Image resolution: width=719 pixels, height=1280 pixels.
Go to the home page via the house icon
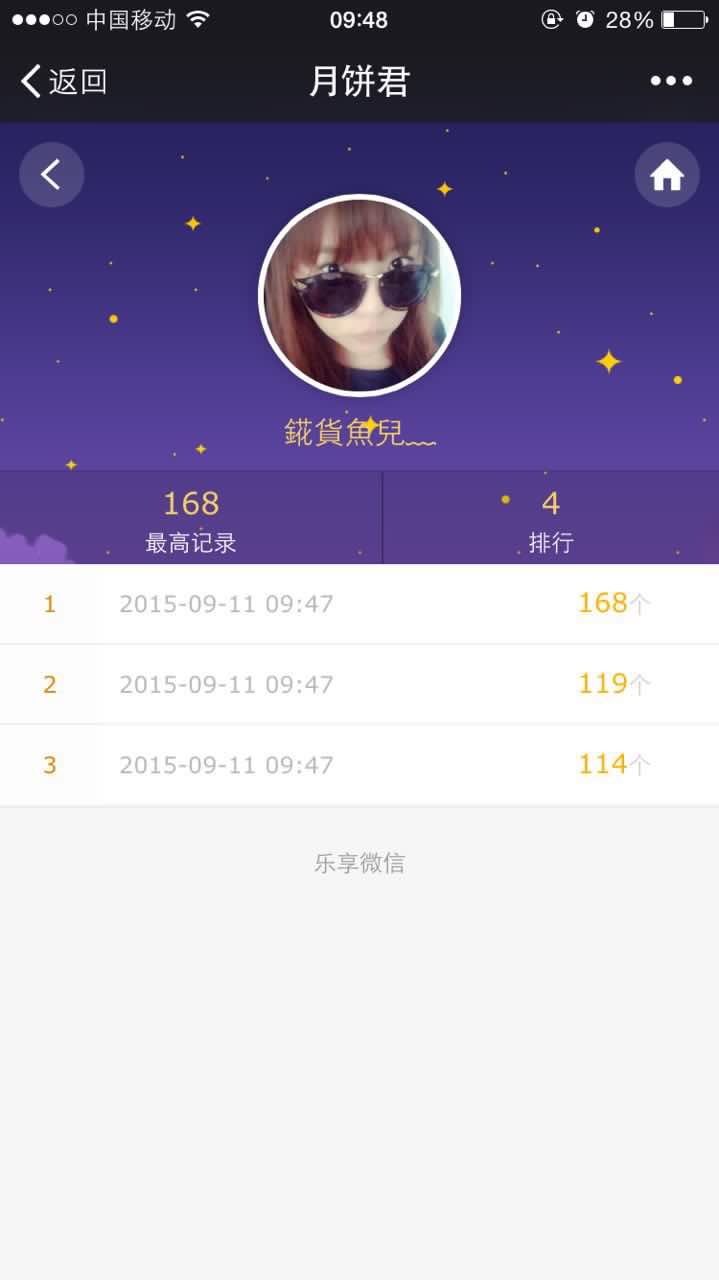(666, 175)
